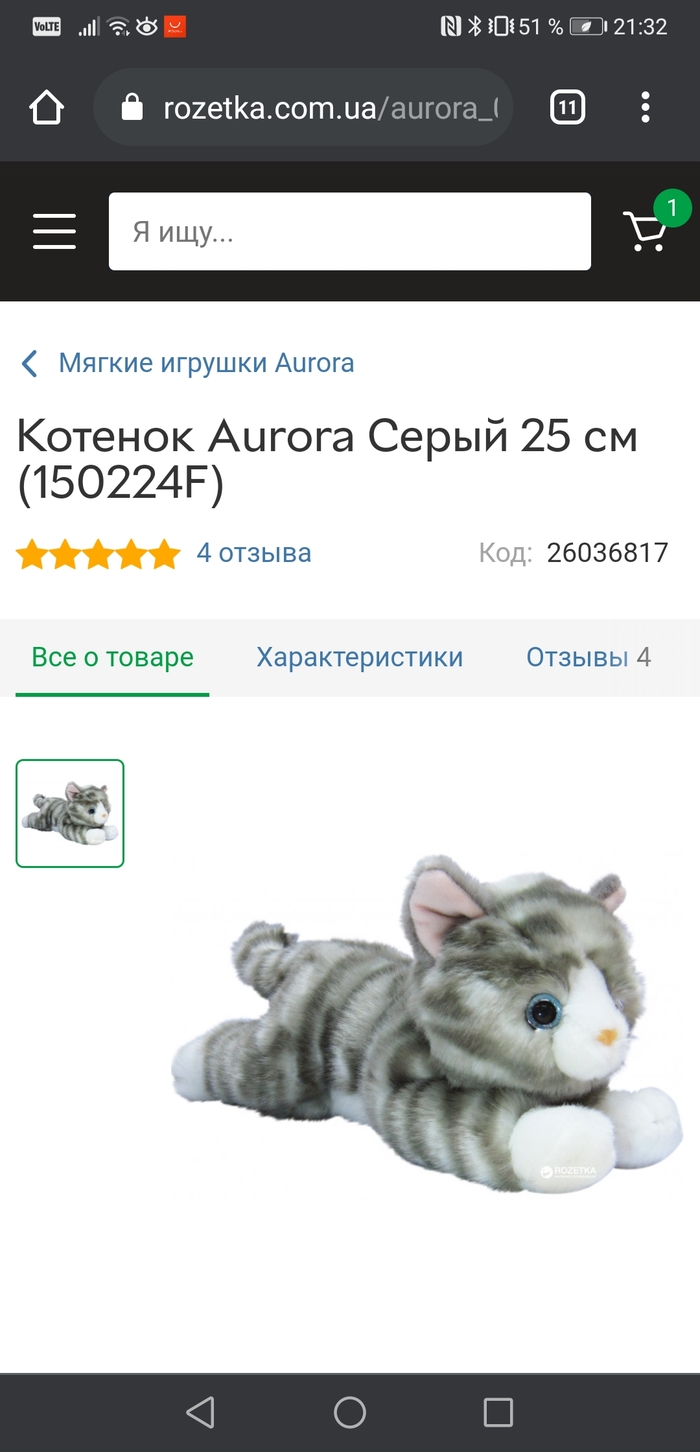This screenshot has width=700, height=1452.
Task: Open the recent apps view
Action: [497, 1412]
